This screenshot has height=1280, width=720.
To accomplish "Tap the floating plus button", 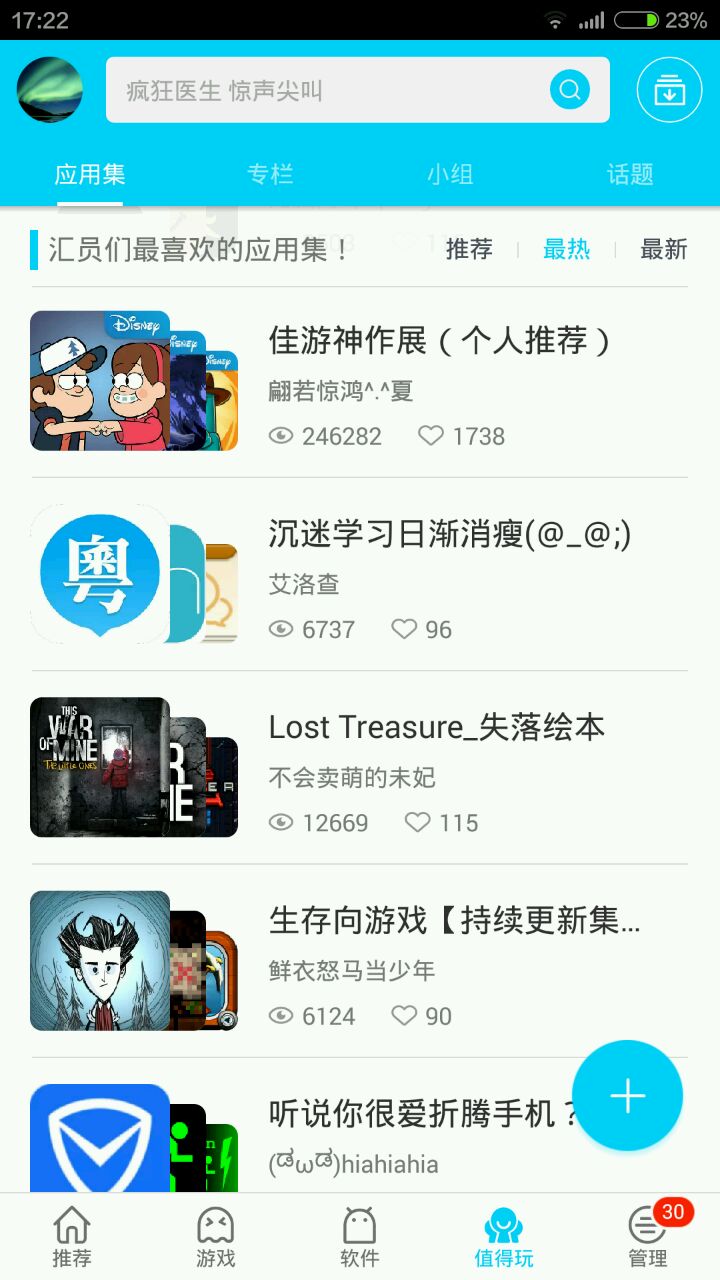I will [x=628, y=1096].
